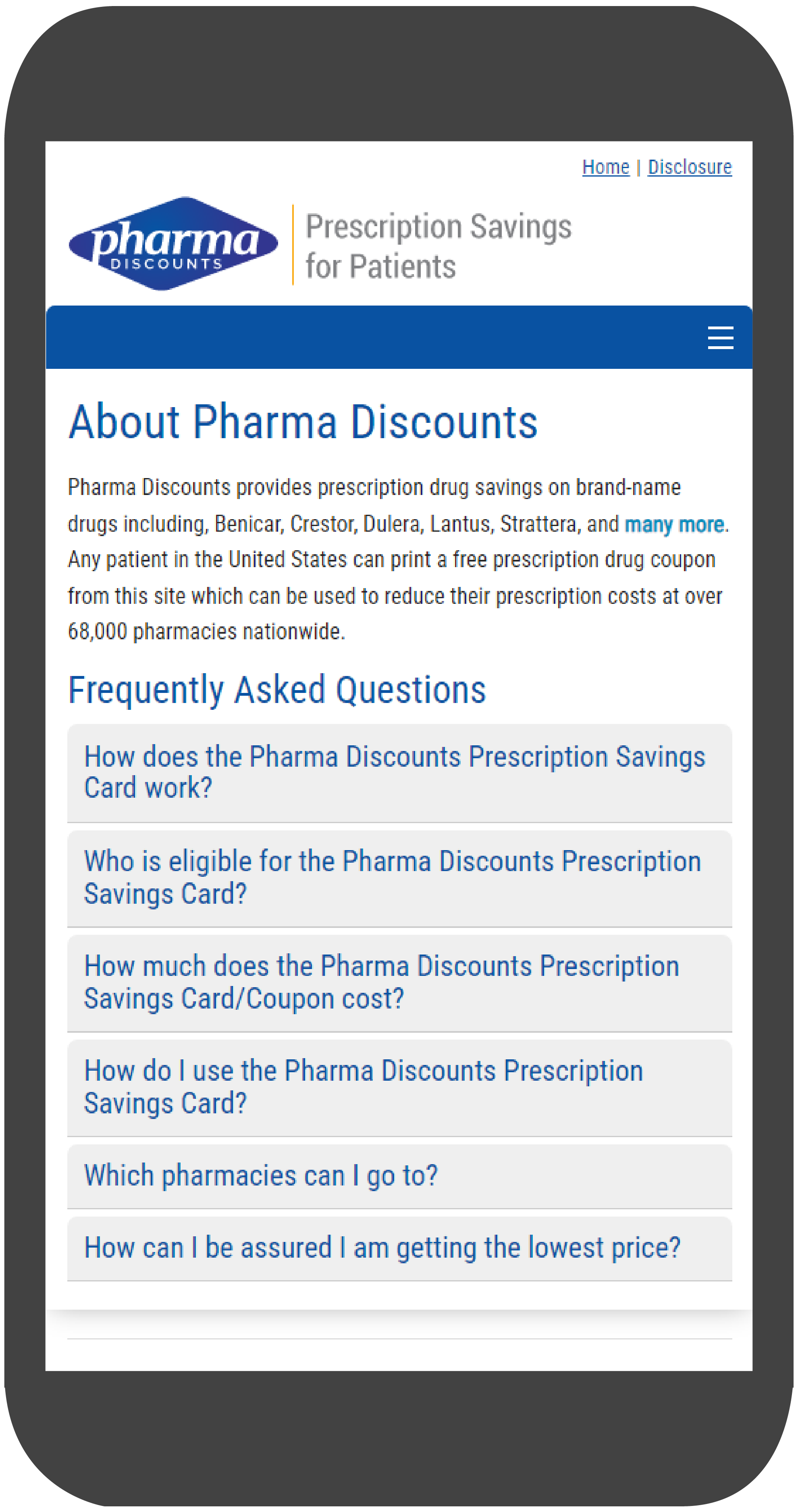Viewport: 798px width, 1512px height.
Task: Go to the Home link
Action: (605, 167)
